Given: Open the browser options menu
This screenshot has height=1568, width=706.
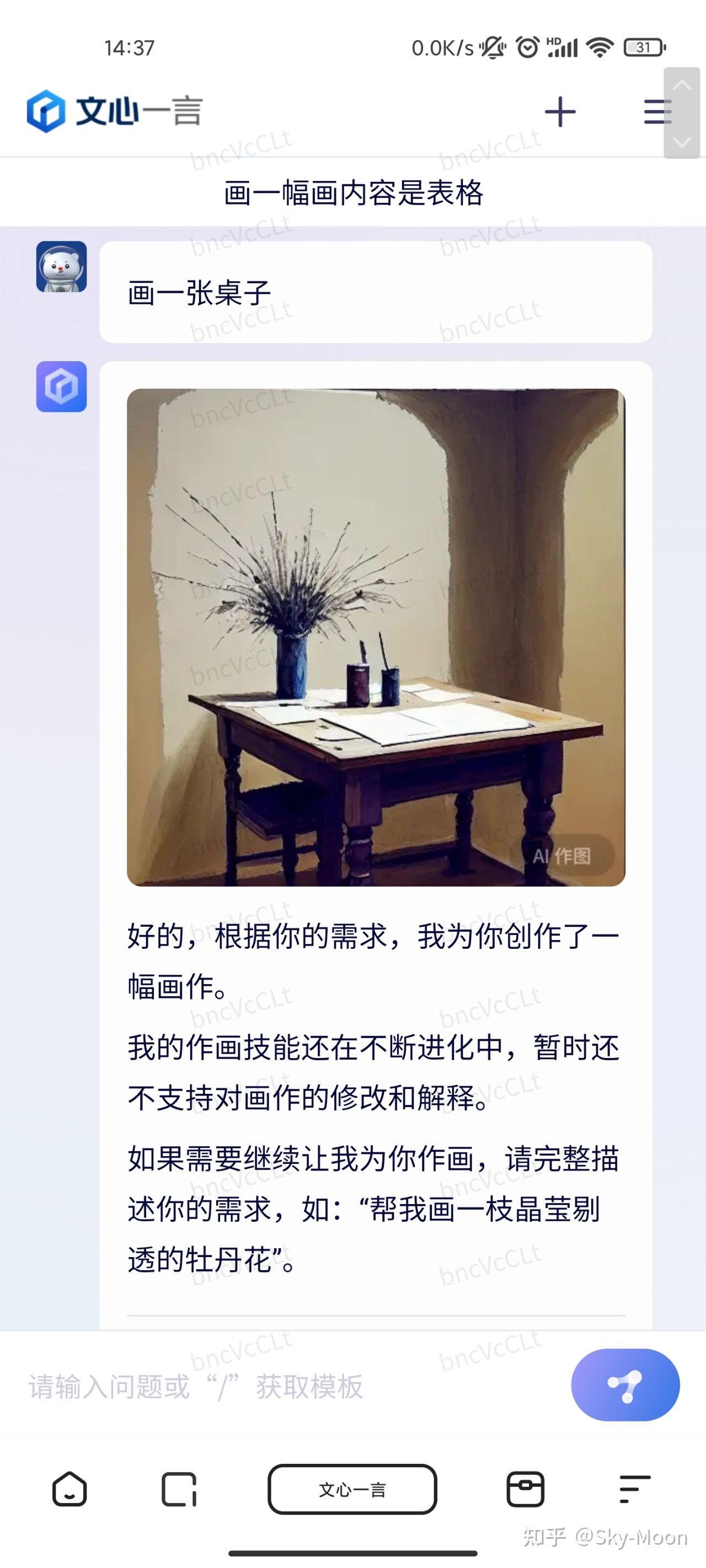Looking at the screenshot, I should coord(635,1490).
